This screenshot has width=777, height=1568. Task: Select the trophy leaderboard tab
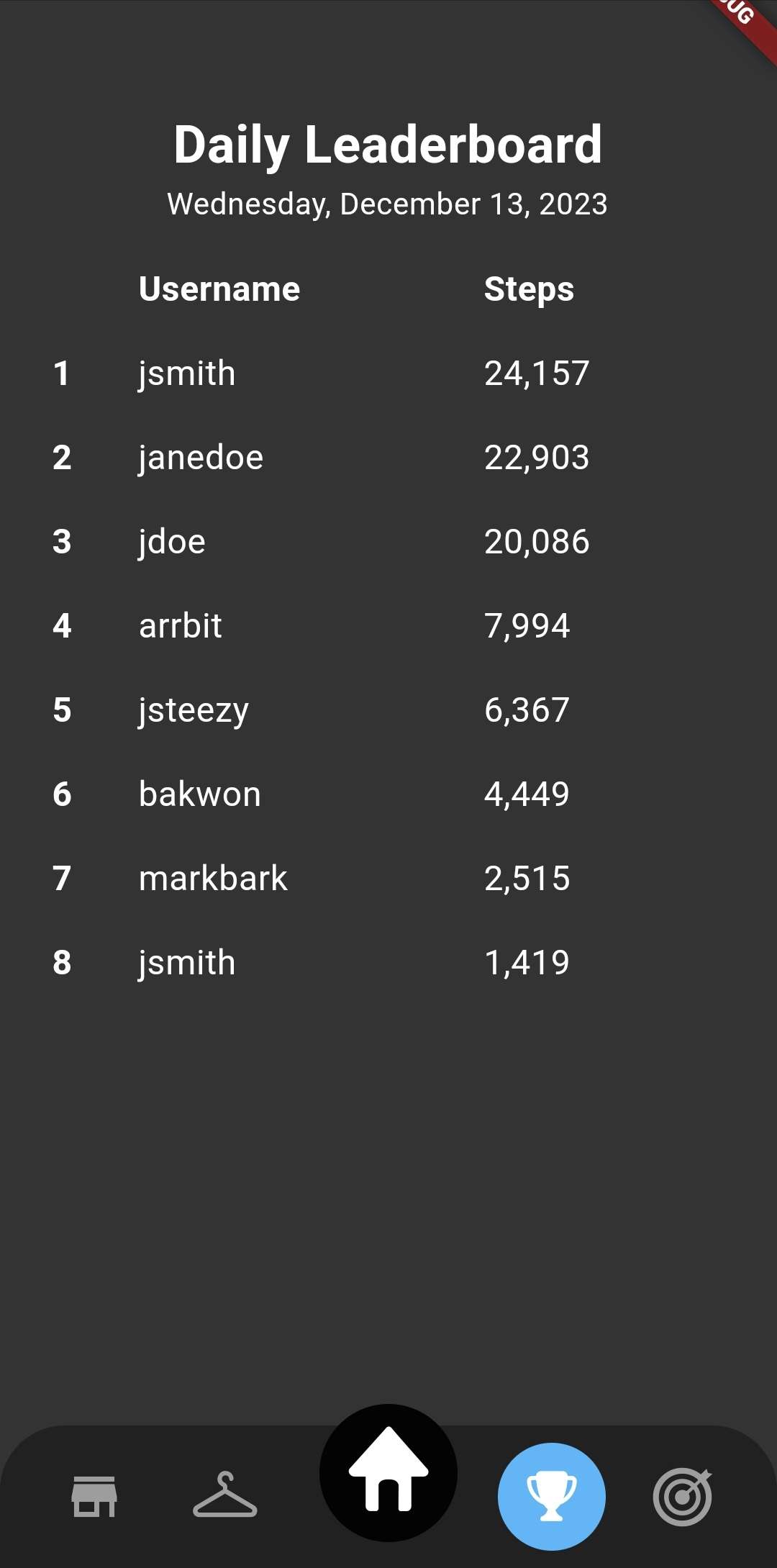coord(552,1496)
